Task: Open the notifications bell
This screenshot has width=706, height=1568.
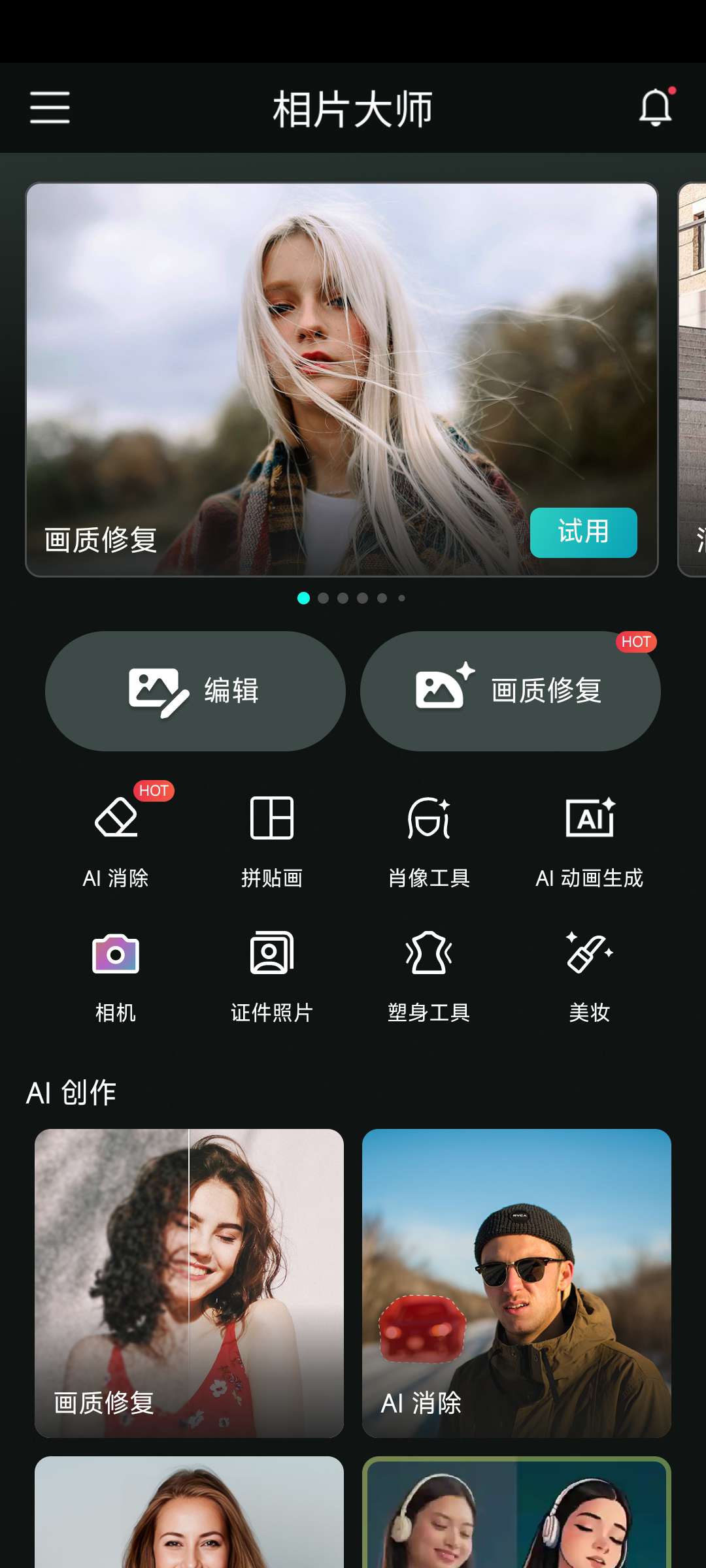Action: click(655, 108)
